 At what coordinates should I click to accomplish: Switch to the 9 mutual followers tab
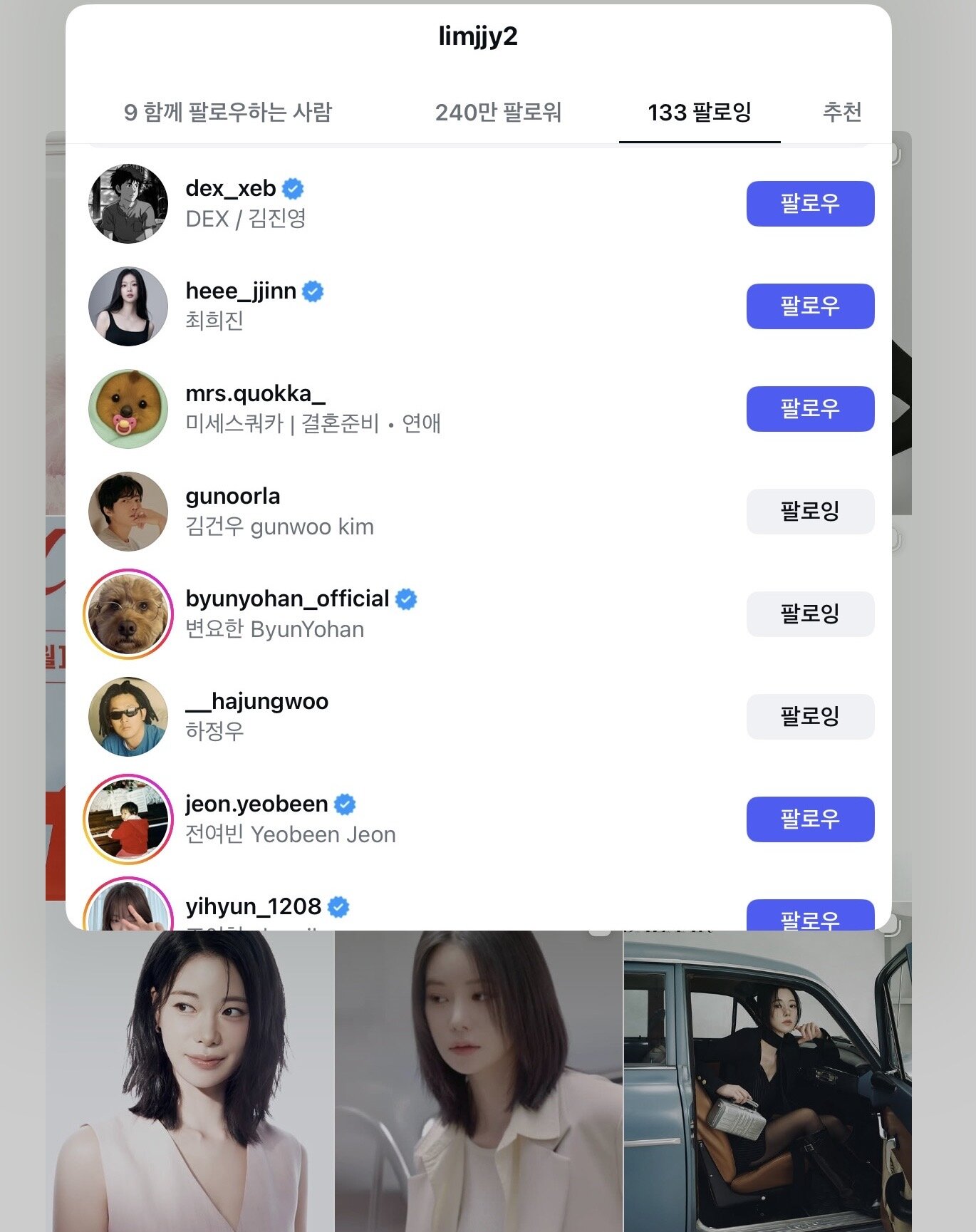(227, 112)
